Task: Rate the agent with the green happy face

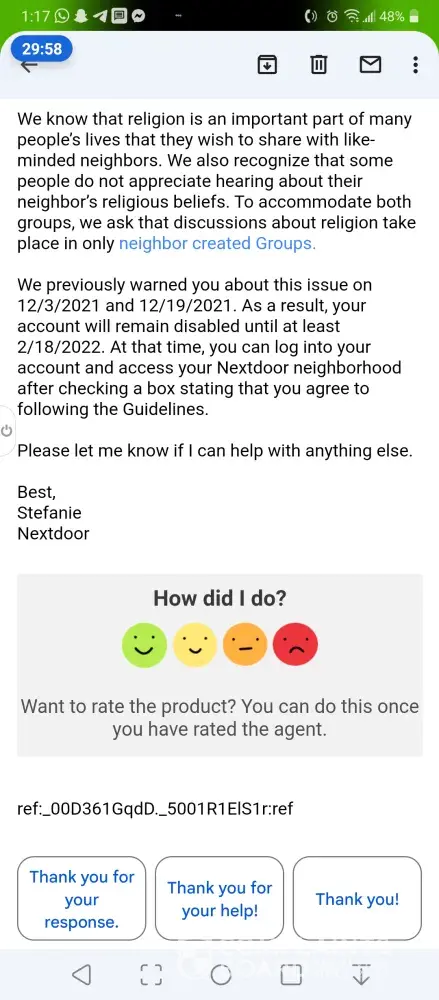Action: pyautogui.click(x=144, y=645)
